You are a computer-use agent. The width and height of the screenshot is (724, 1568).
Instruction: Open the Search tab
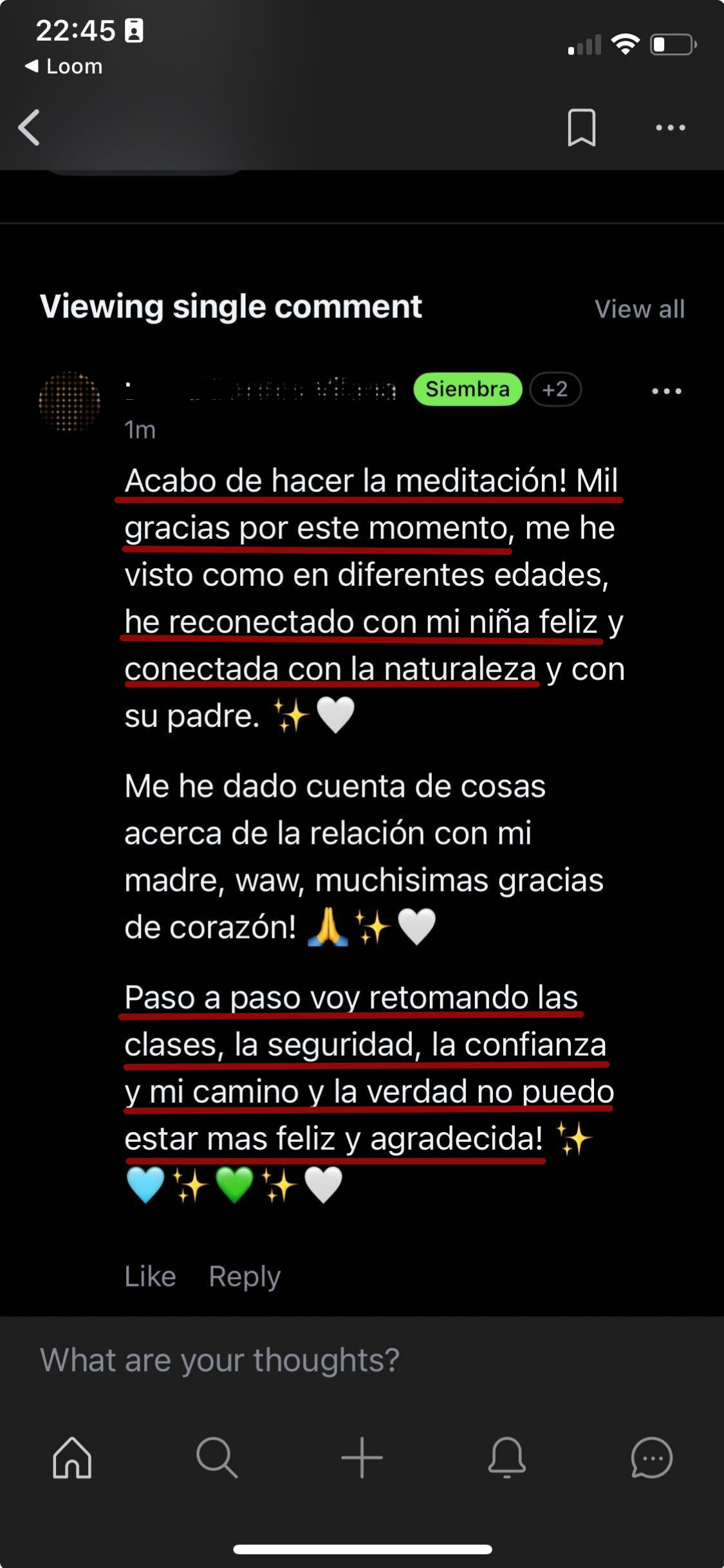pos(217,1457)
